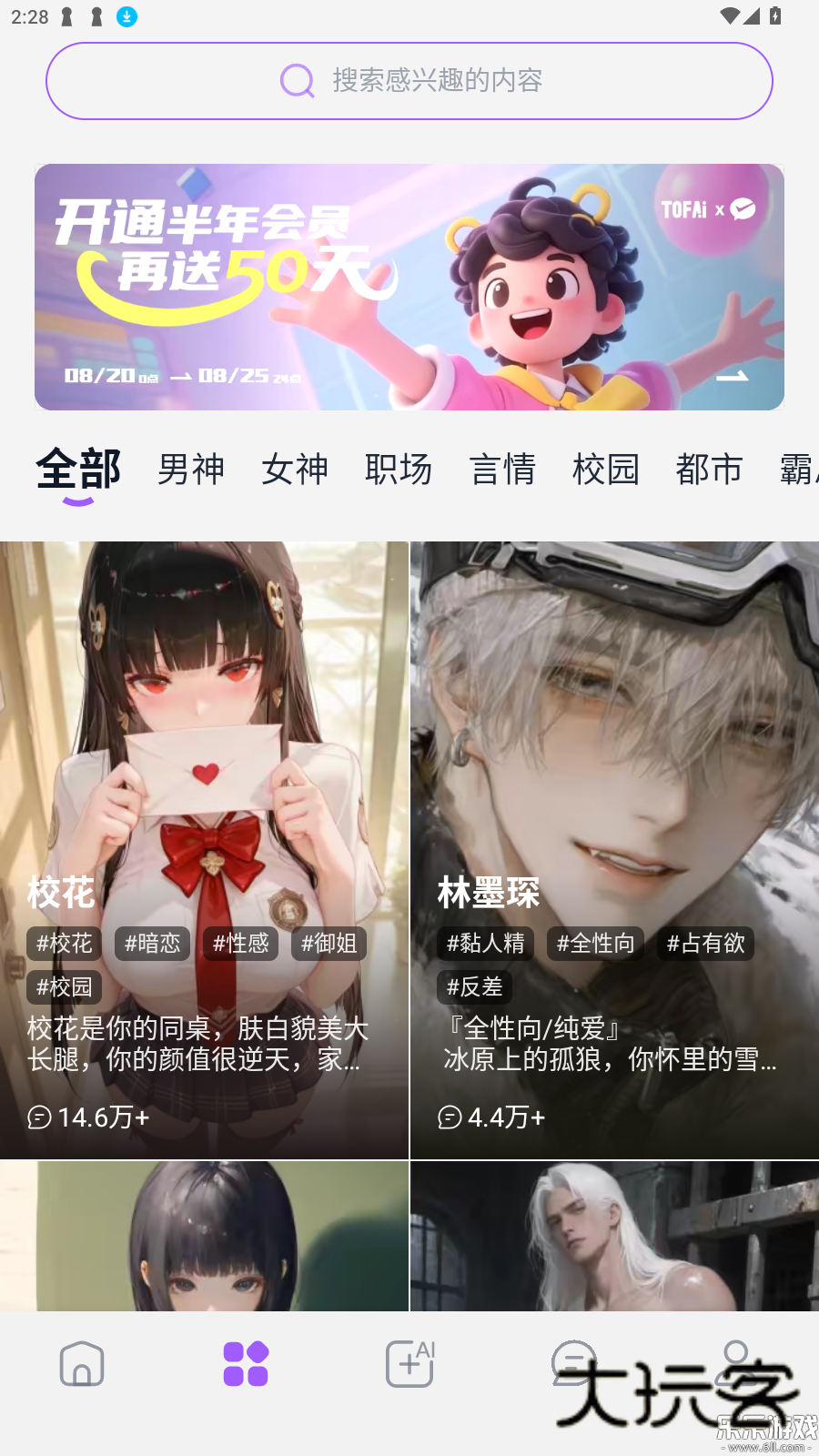
Task: Switch to the 校园 category tab
Action: click(605, 469)
